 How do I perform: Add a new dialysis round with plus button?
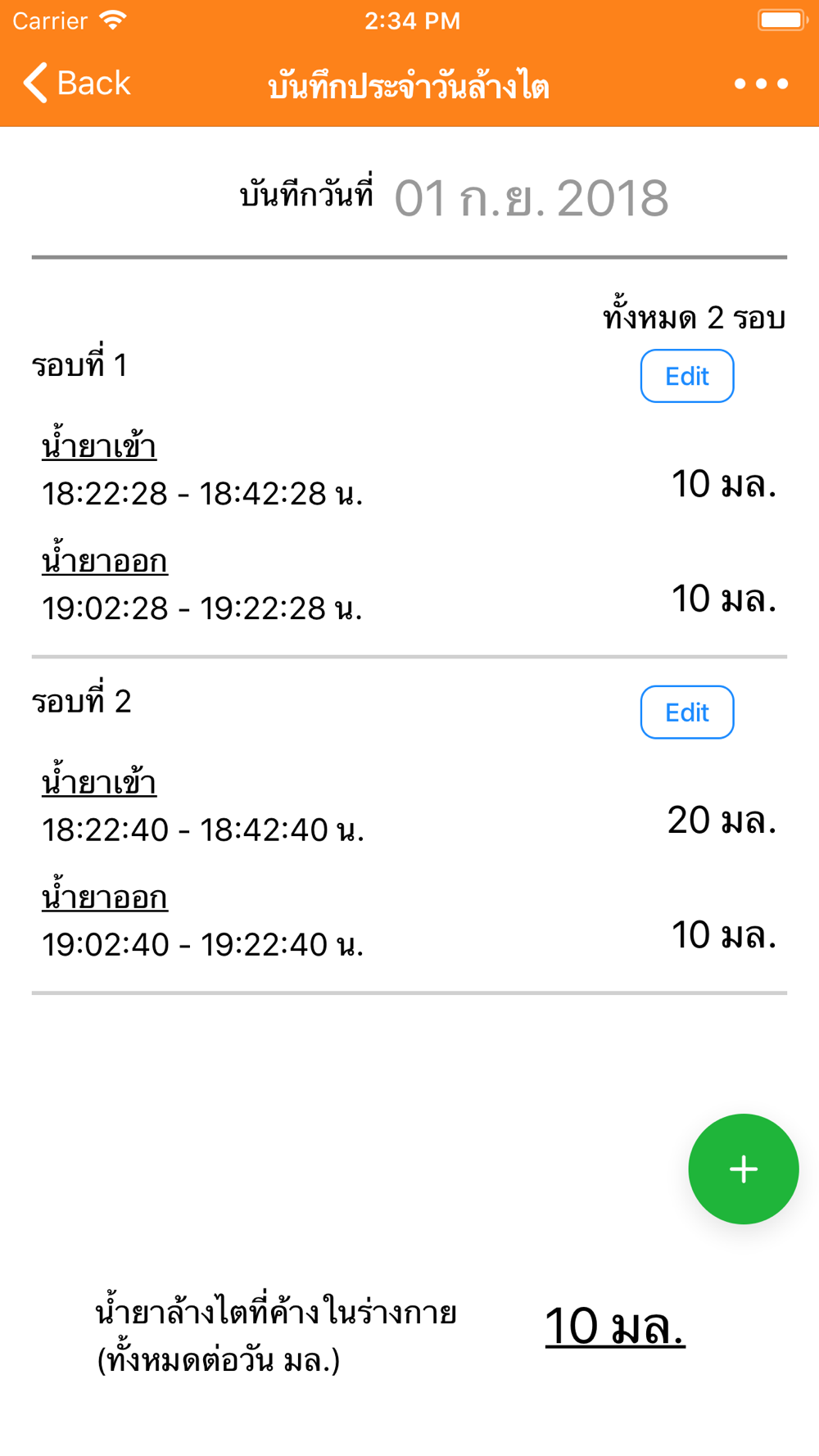pyautogui.click(x=743, y=1169)
